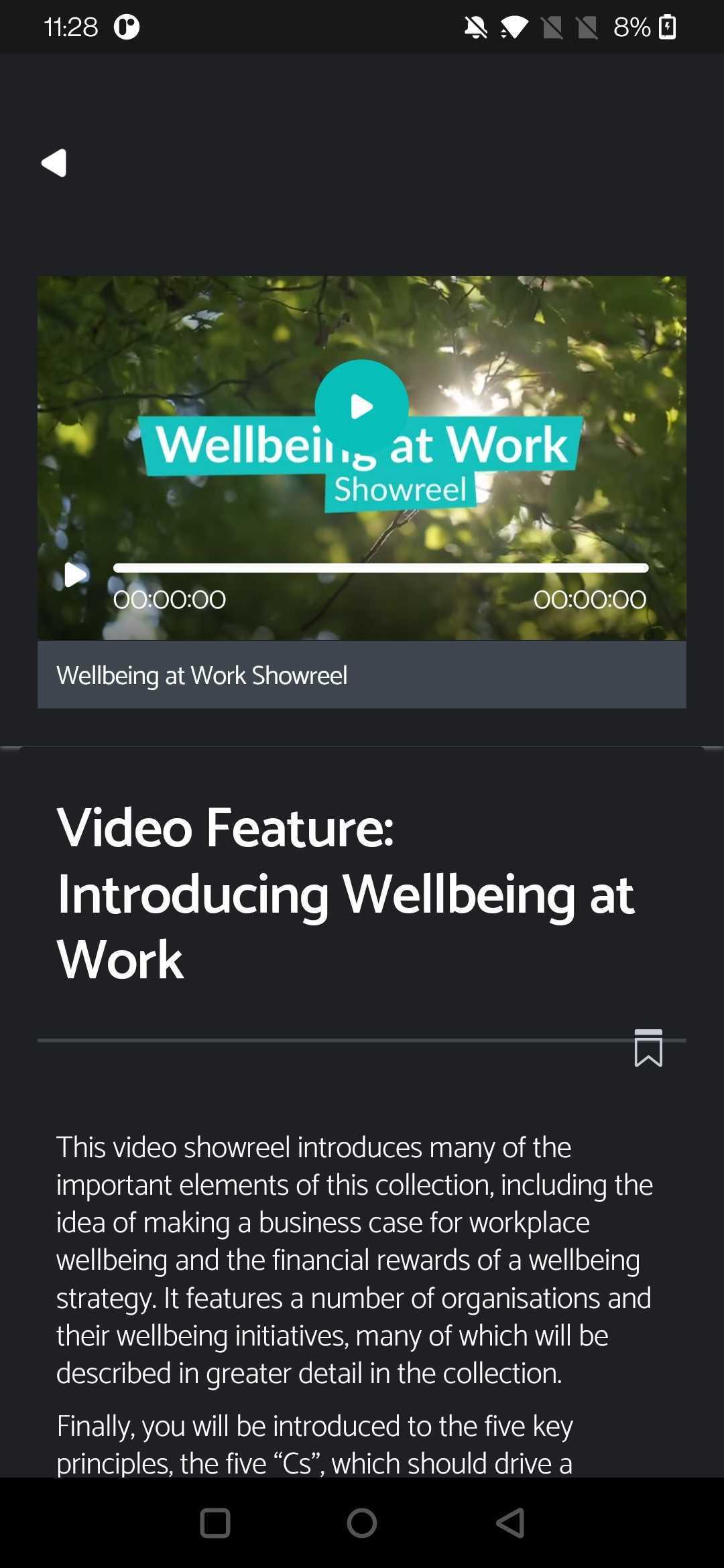Go back using the white arrow
The width and height of the screenshot is (724, 1568).
pyautogui.click(x=54, y=163)
